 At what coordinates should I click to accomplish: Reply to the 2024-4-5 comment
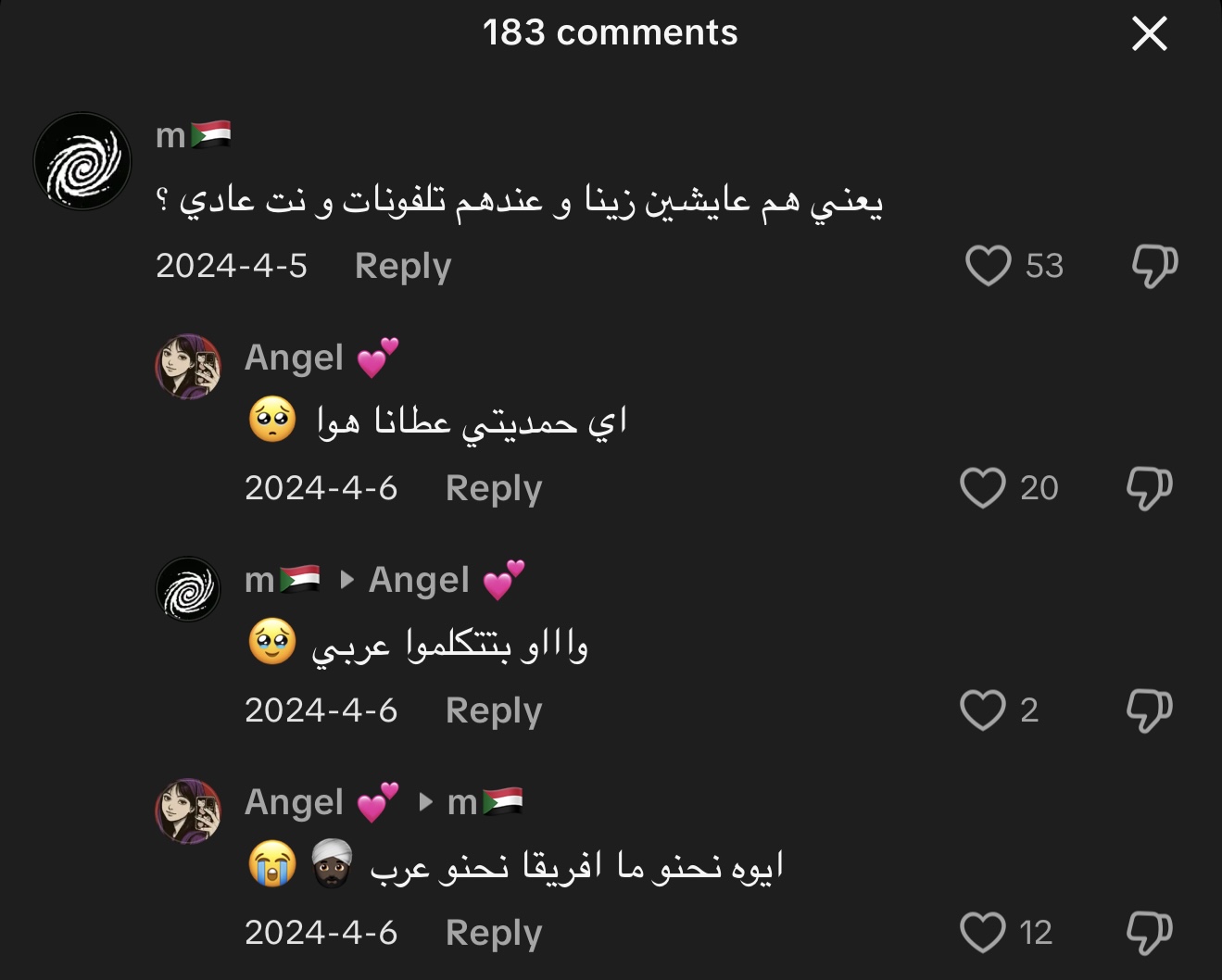click(x=402, y=266)
